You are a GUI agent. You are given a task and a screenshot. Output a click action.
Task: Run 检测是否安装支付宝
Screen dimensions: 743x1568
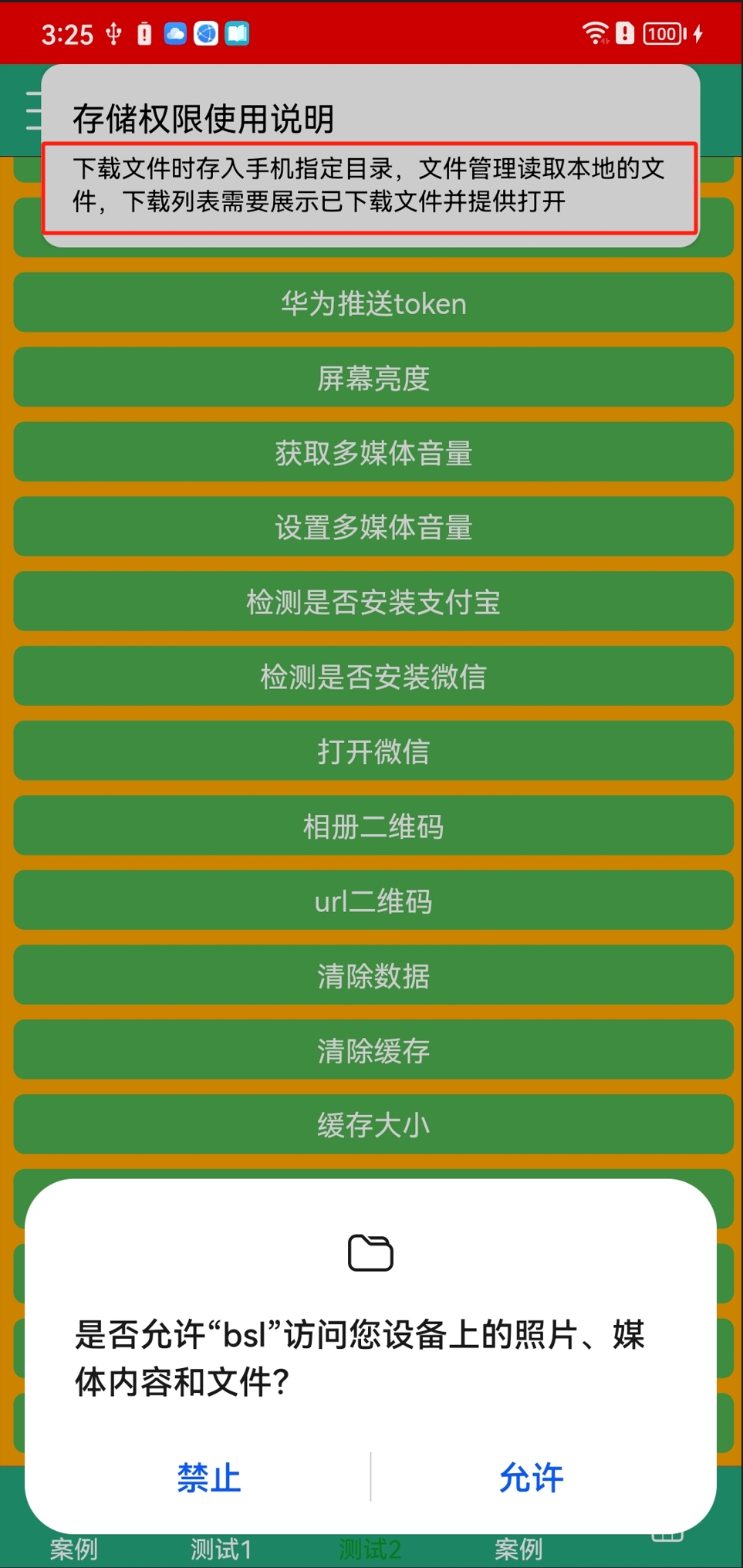coord(373,602)
